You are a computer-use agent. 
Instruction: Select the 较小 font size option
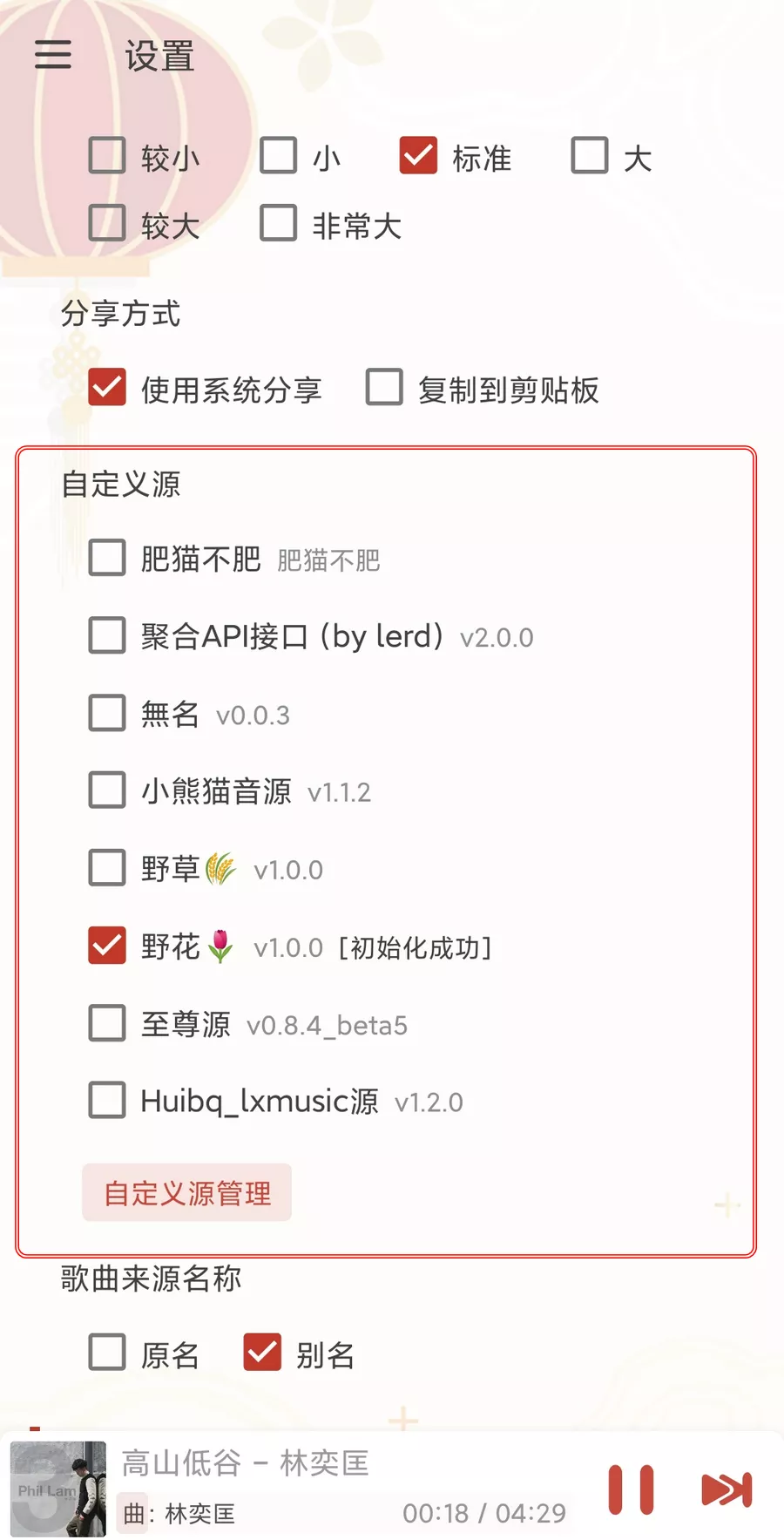106,156
